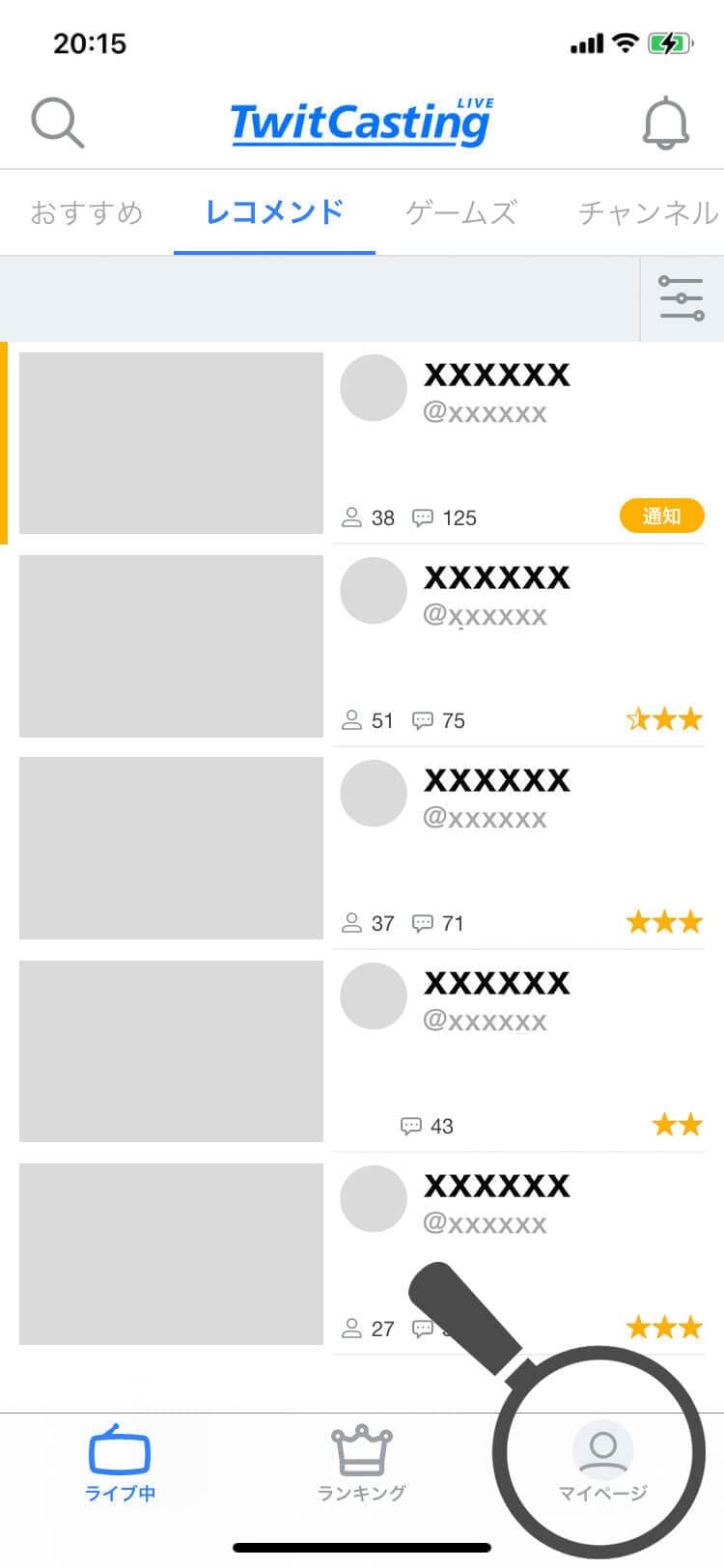Open the notifications bell
724x1568 pixels.
665,124
